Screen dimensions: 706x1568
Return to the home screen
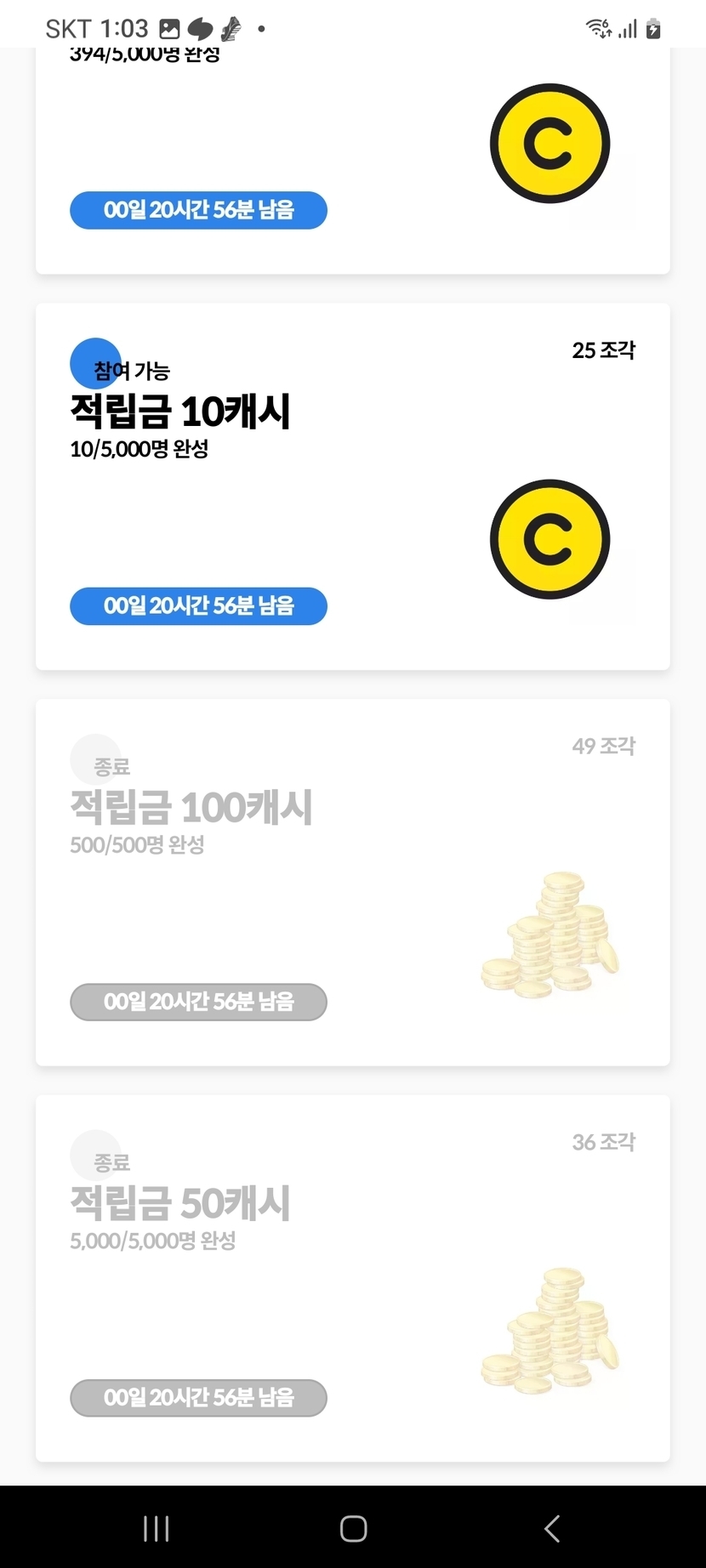[x=353, y=1528]
